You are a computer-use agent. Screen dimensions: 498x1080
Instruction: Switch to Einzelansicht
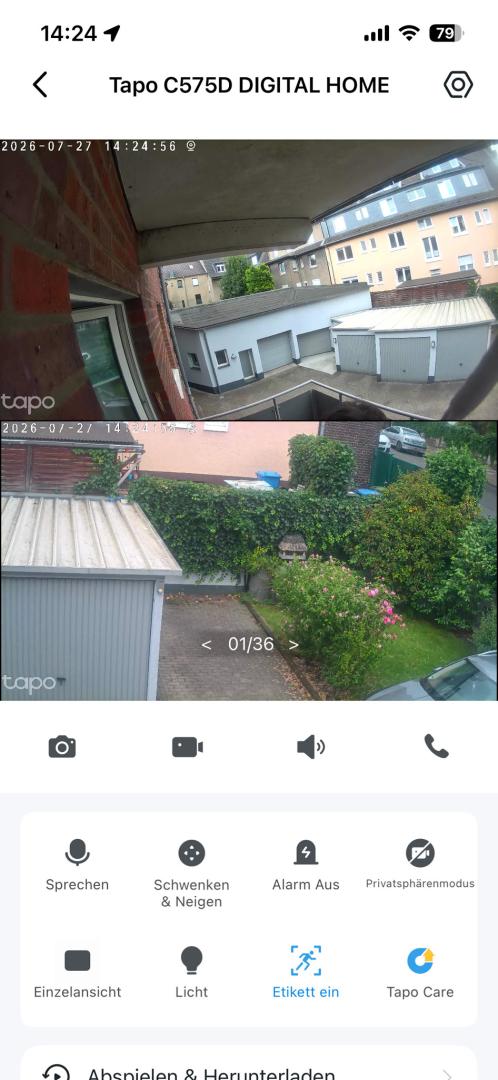[x=77, y=973]
